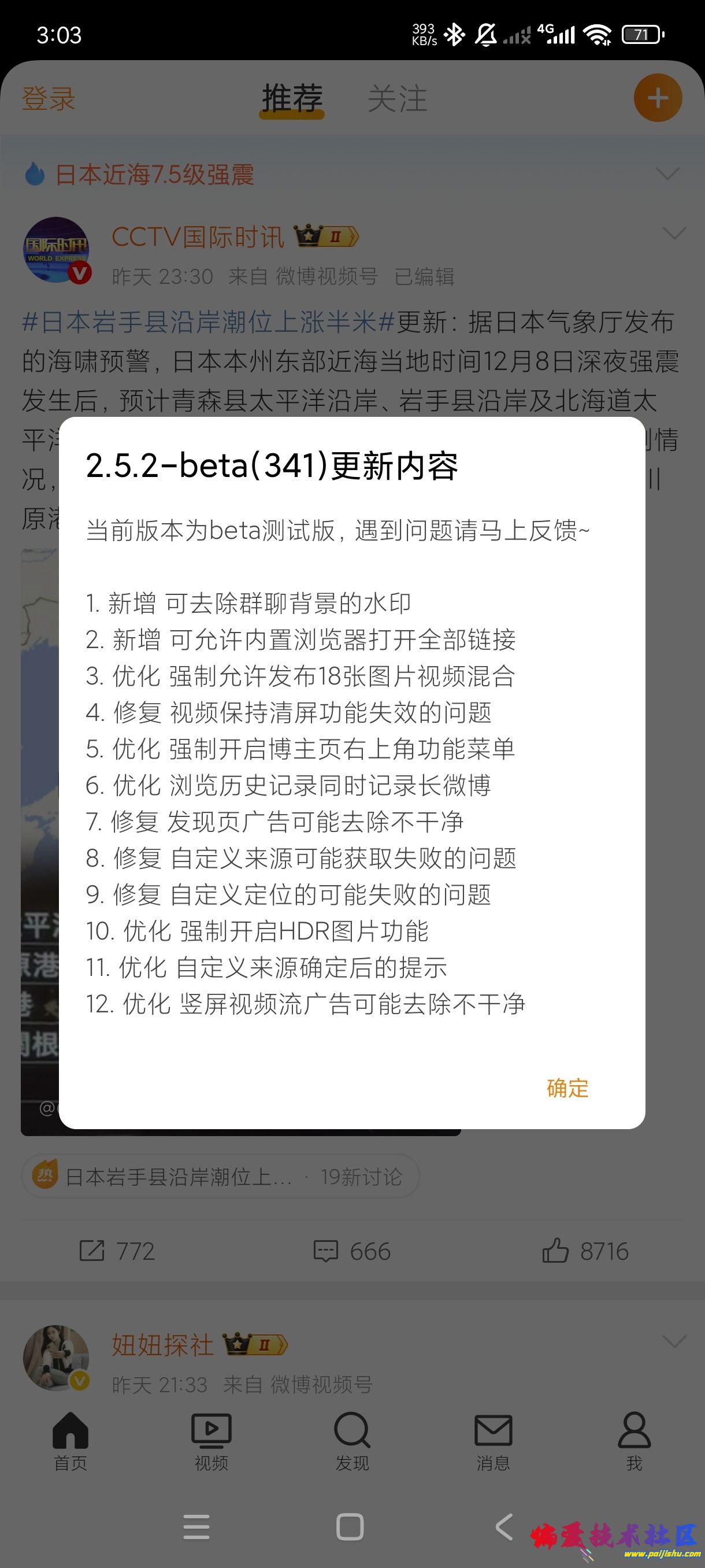Screen dimensions: 705x1568
Task: Expand options for the CCTV国际时讯 post
Action: (x=674, y=233)
